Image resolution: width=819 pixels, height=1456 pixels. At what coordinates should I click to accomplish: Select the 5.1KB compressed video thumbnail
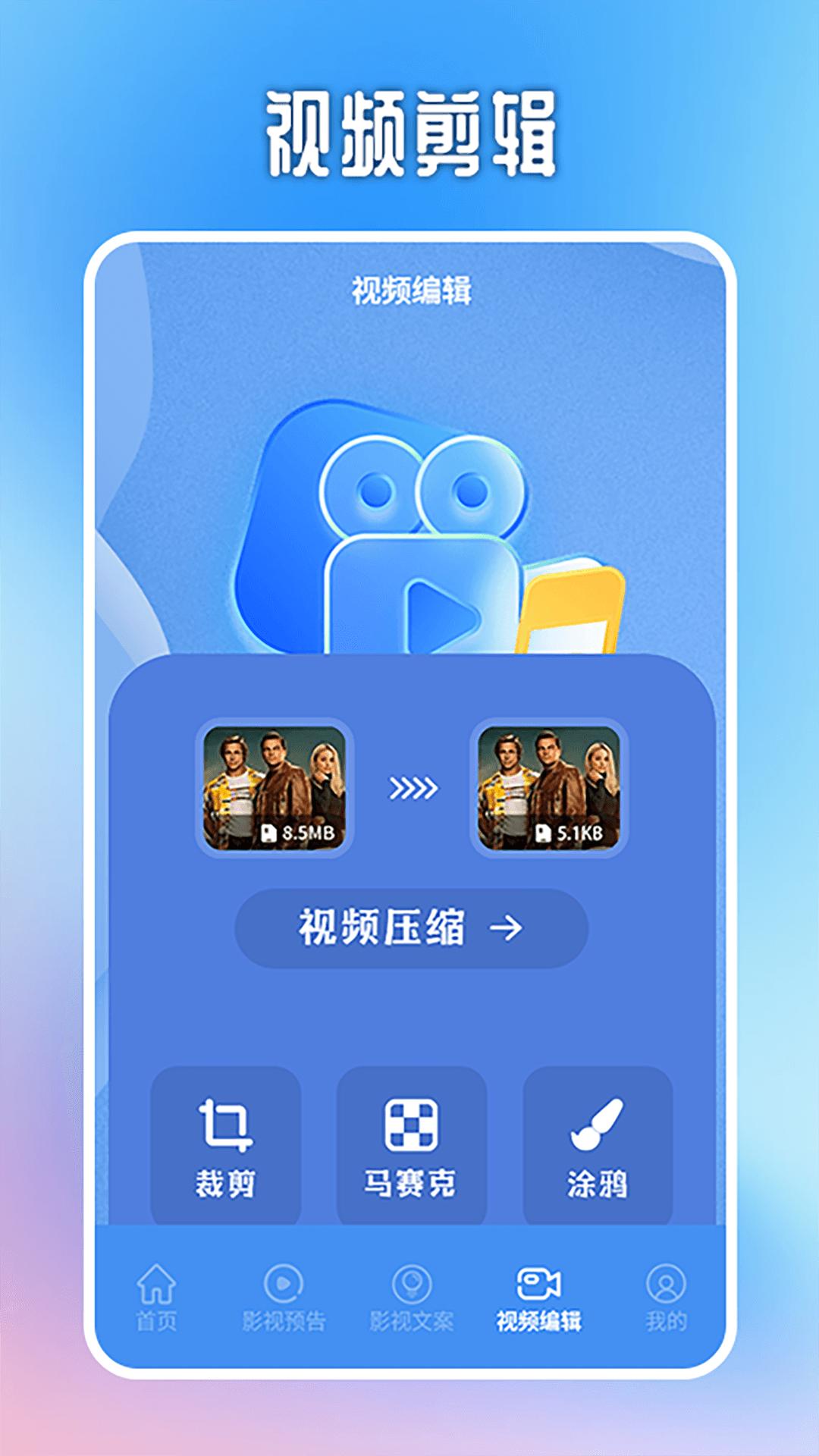coord(546,789)
